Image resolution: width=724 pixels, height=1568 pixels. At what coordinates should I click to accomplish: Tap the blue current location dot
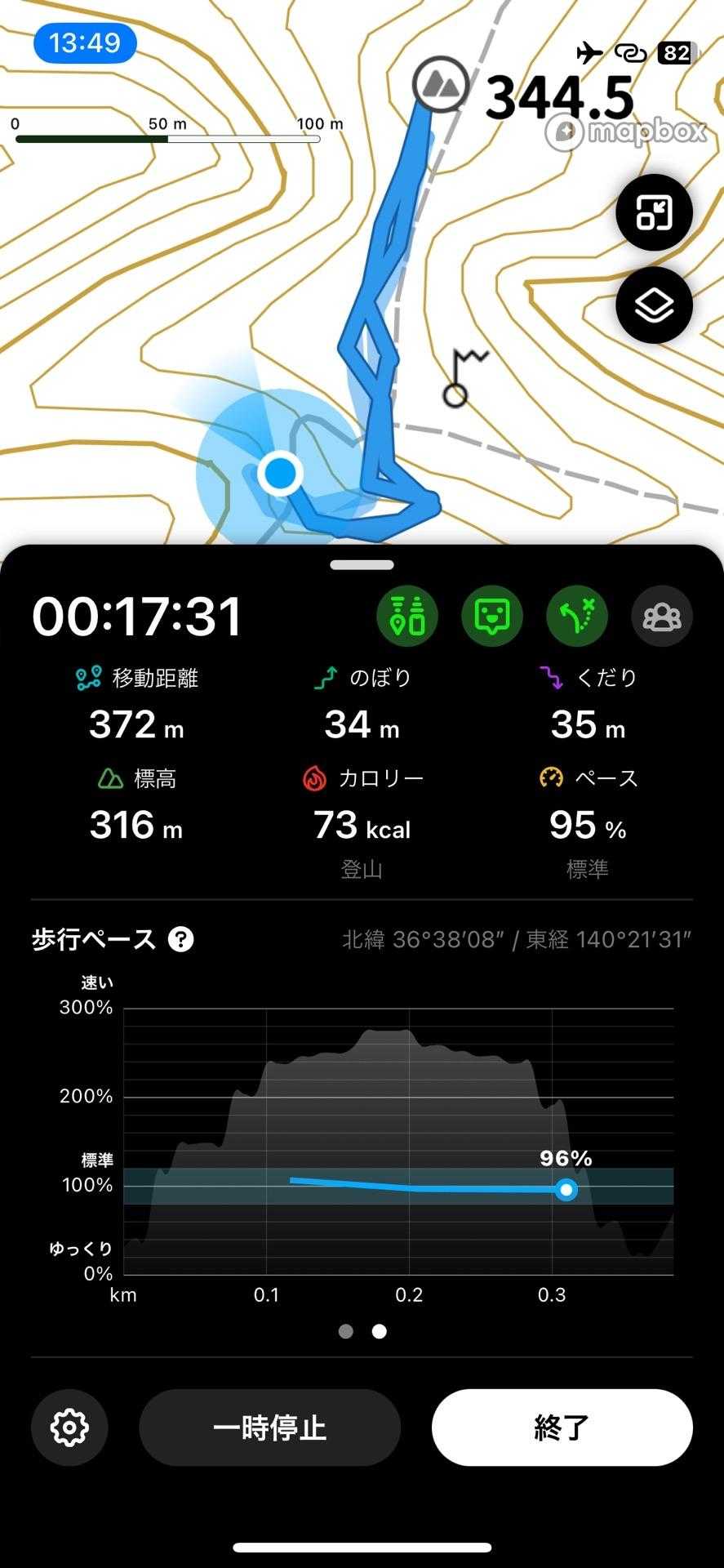280,472
